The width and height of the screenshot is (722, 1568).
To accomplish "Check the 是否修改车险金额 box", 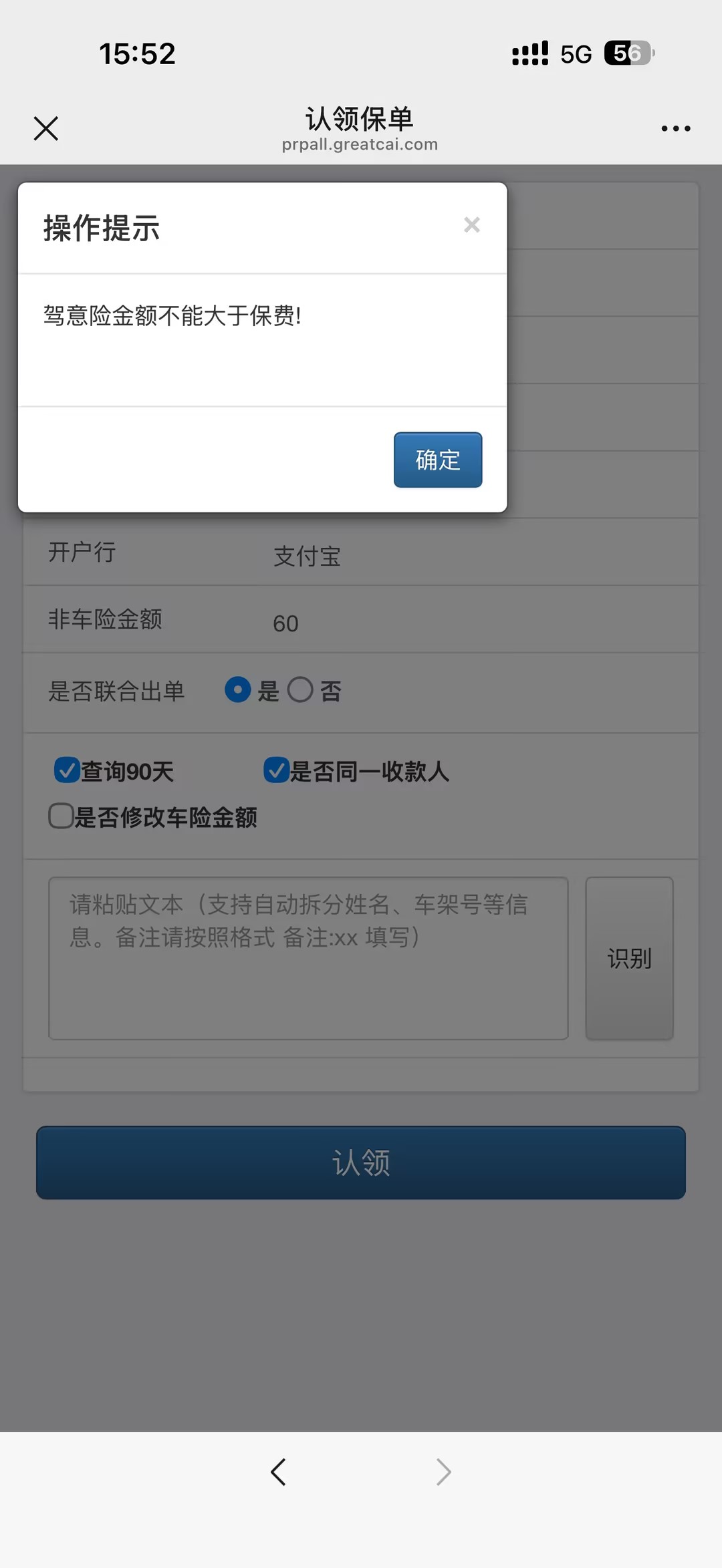I will [x=61, y=816].
